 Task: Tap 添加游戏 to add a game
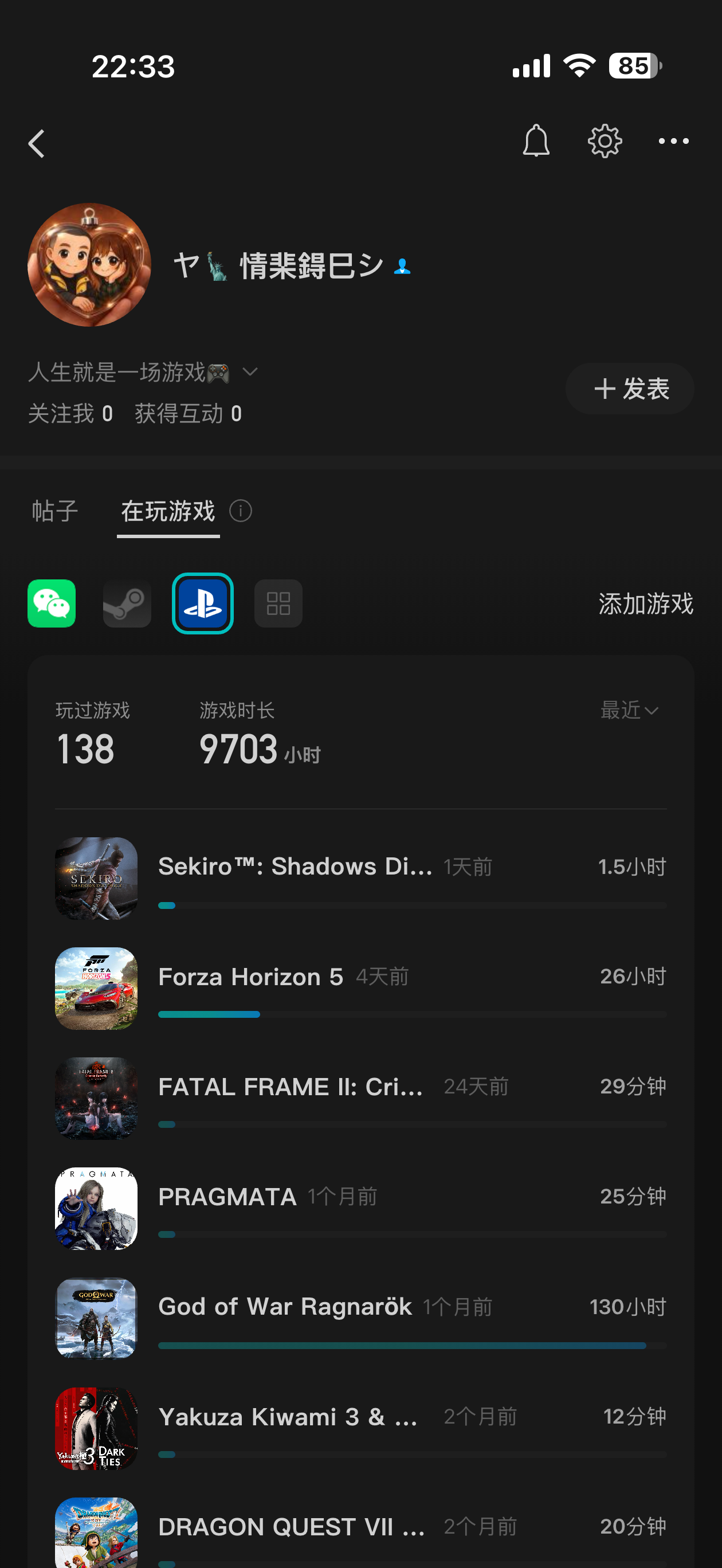(x=645, y=604)
